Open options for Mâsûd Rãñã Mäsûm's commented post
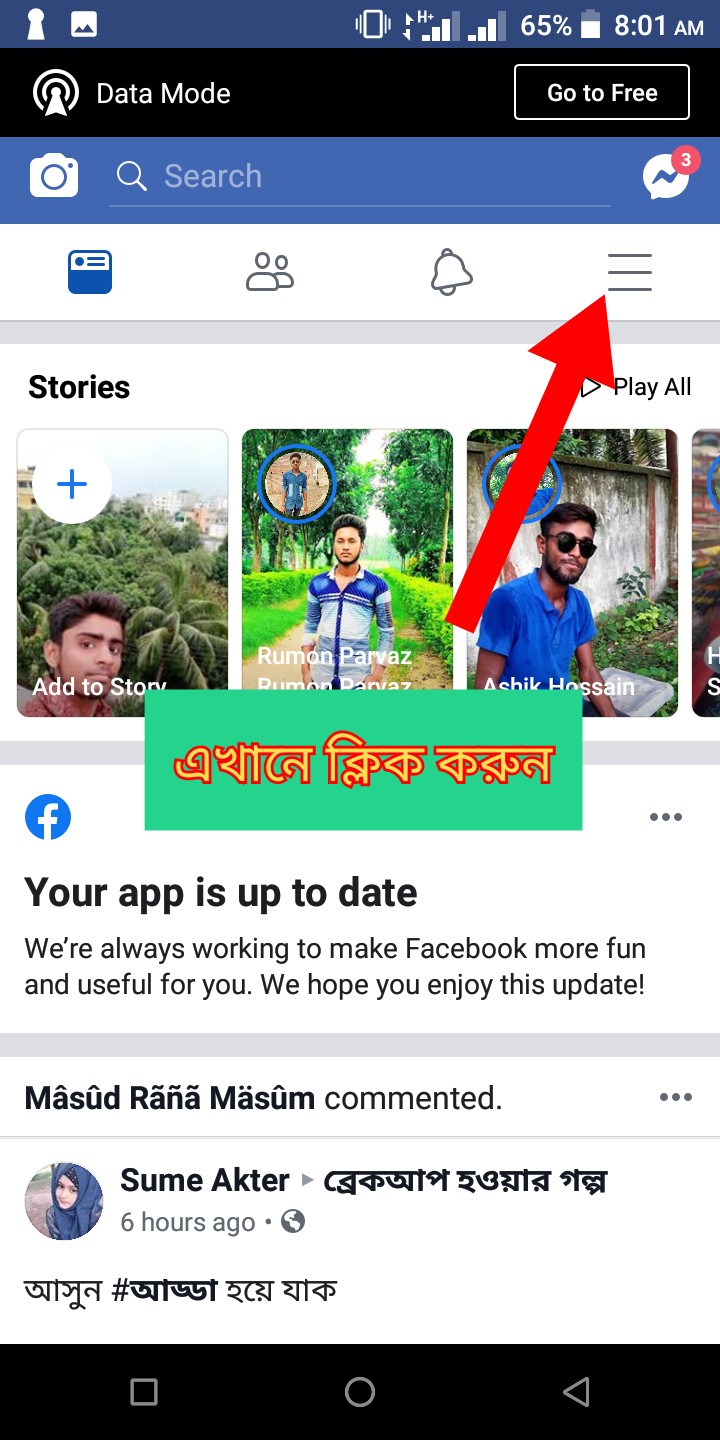The width and height of the screenshot is (720, 1440). [676, 1098]
